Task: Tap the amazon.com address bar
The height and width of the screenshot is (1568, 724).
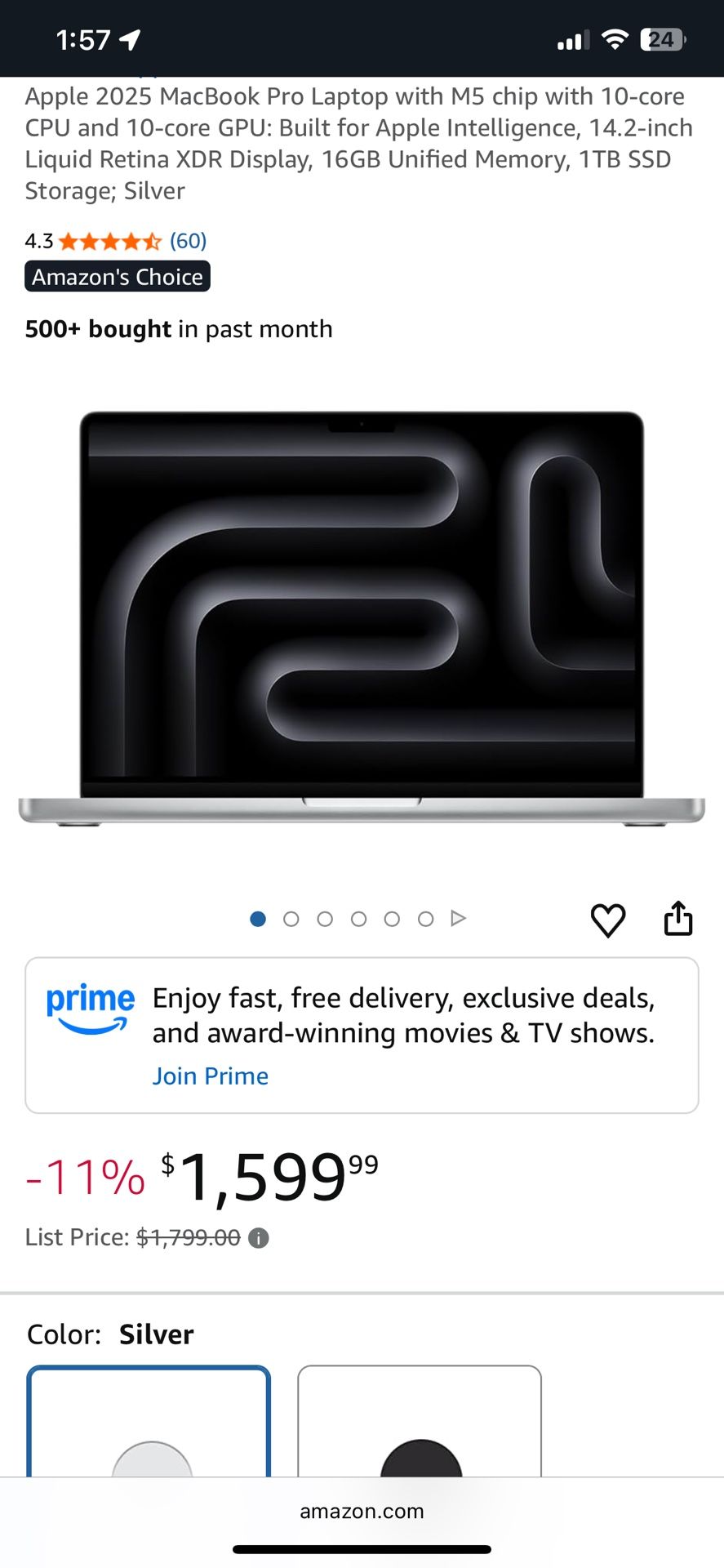Action: [362, 1512]
